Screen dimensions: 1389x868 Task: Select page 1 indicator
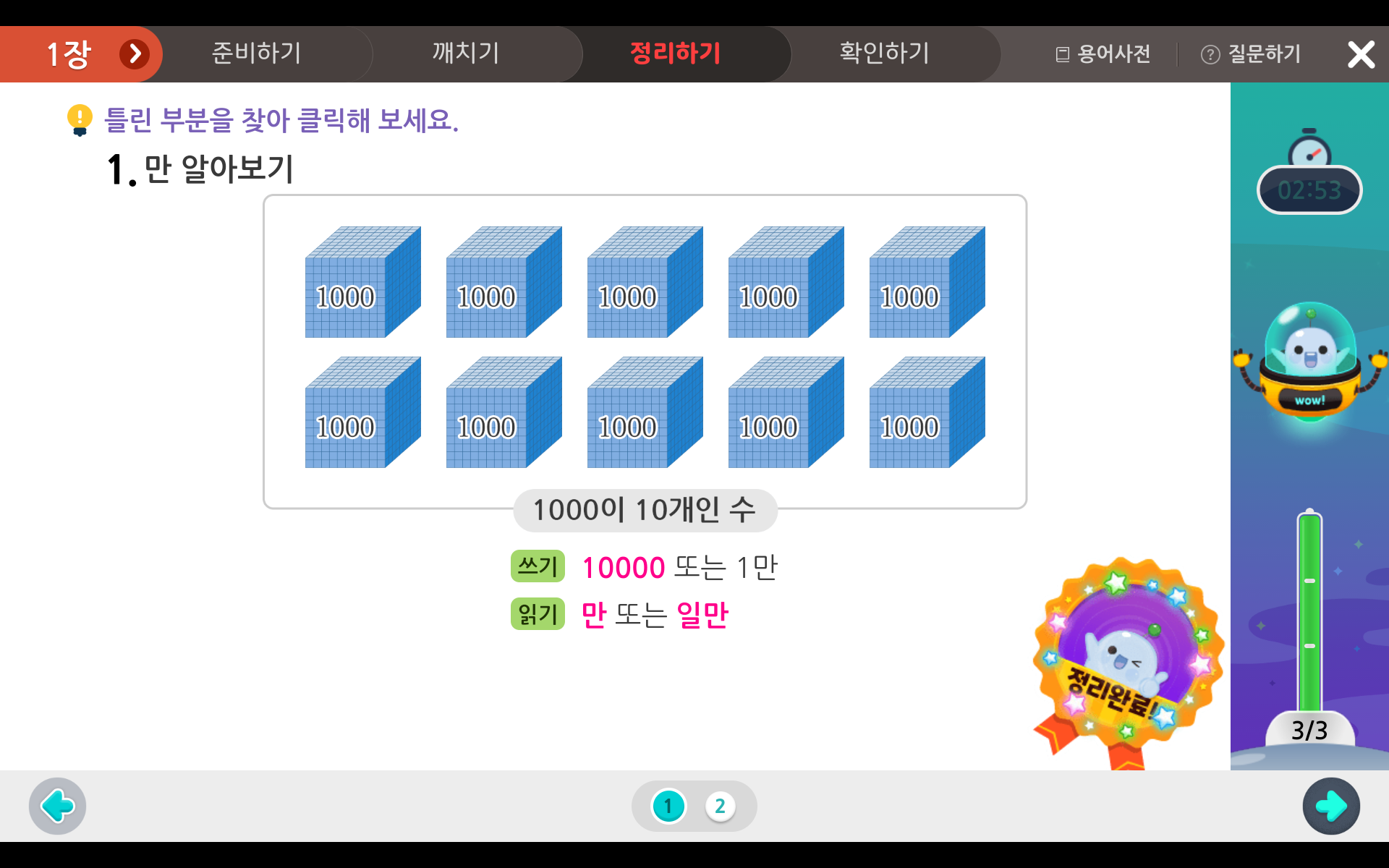668,806
